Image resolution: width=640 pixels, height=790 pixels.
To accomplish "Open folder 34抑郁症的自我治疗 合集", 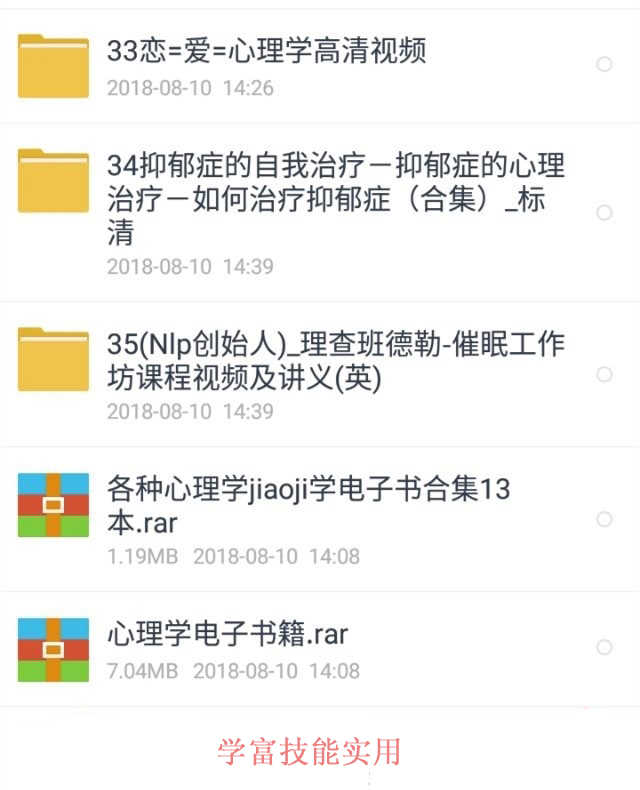I will tap(335, 199).
